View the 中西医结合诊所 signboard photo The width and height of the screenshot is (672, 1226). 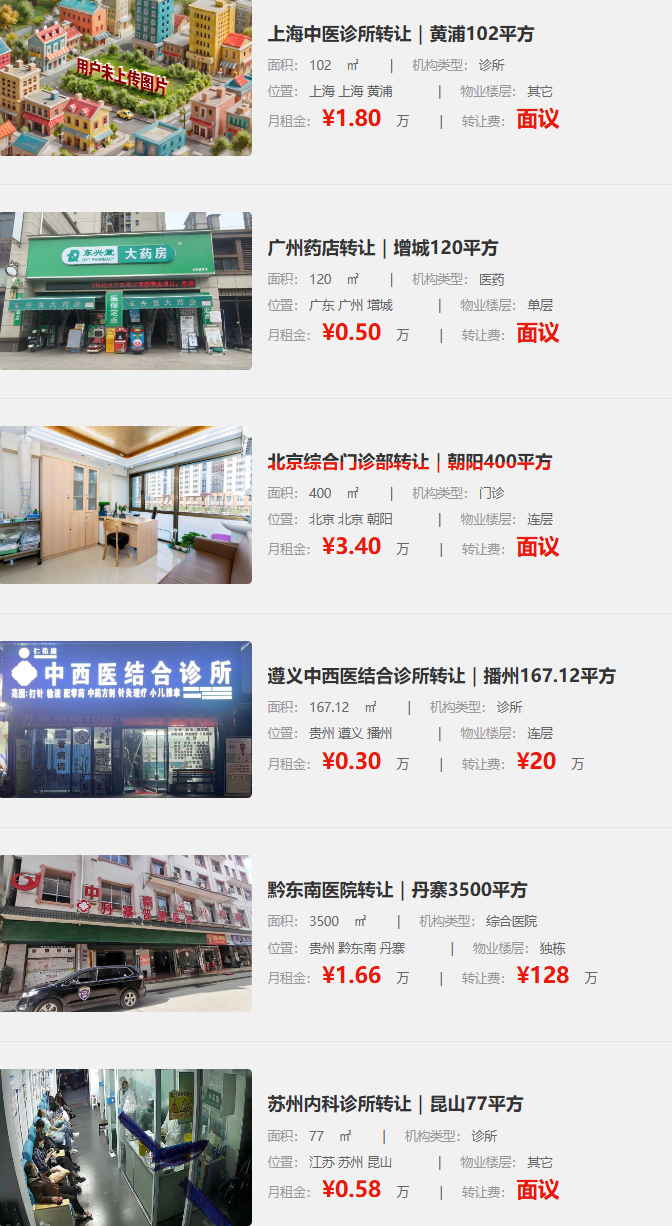pyautogui.click(x=125, y=719)
